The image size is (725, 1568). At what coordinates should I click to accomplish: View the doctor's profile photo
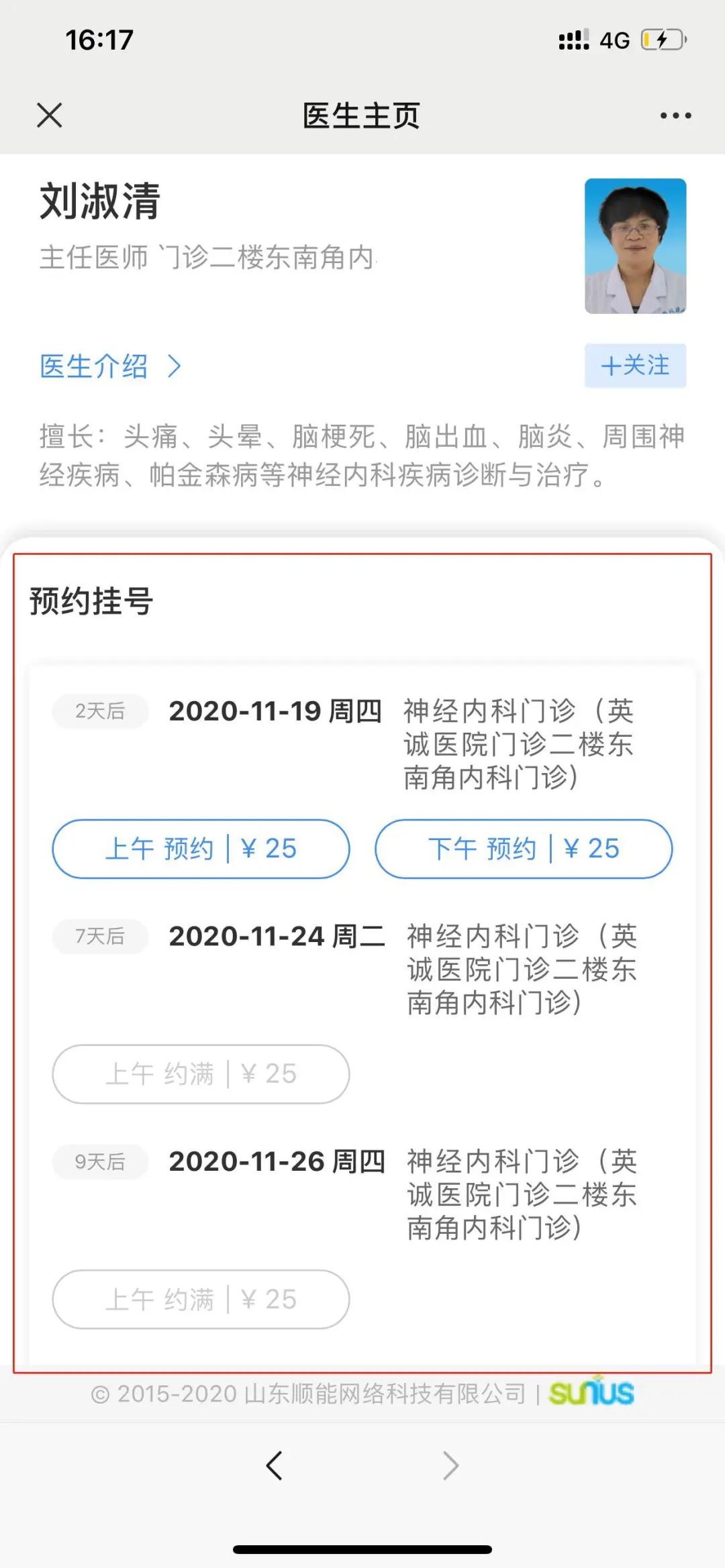(x=635, y=246)
